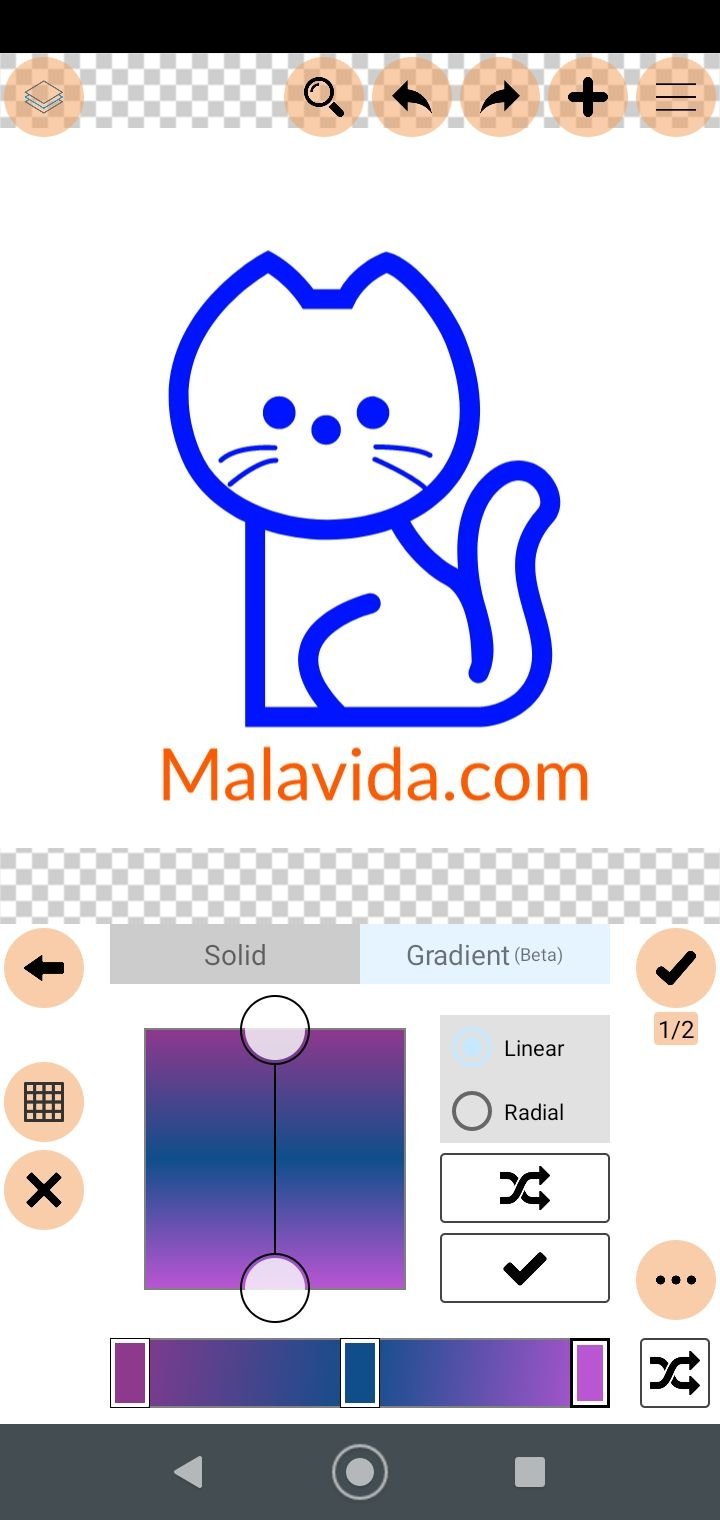Open the three dots more options
The width and height of the screenshot is (720, 1520).
(x=676, y=1280)
